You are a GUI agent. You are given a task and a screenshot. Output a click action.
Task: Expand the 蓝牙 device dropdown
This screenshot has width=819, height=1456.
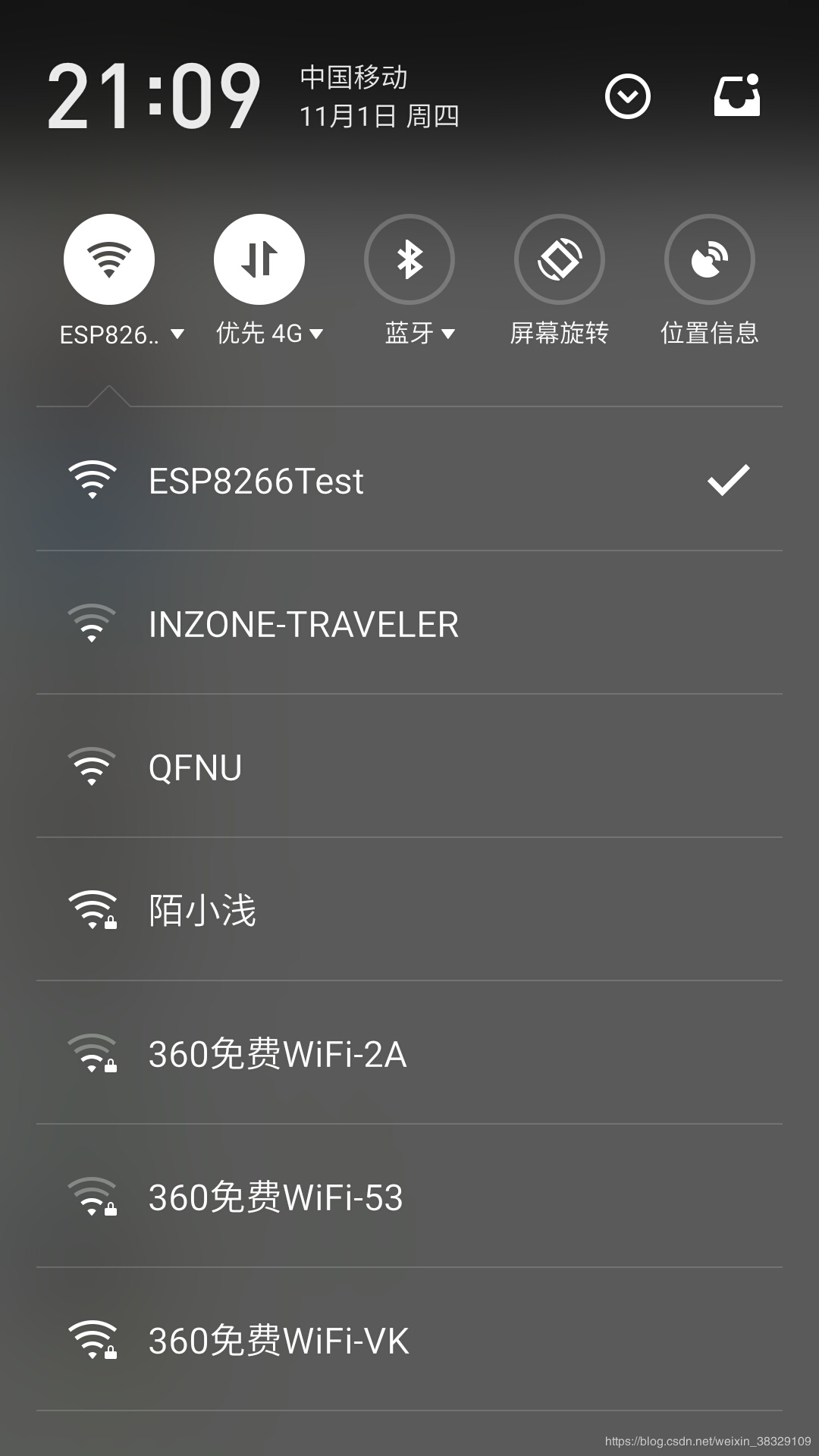pos(420,334)
